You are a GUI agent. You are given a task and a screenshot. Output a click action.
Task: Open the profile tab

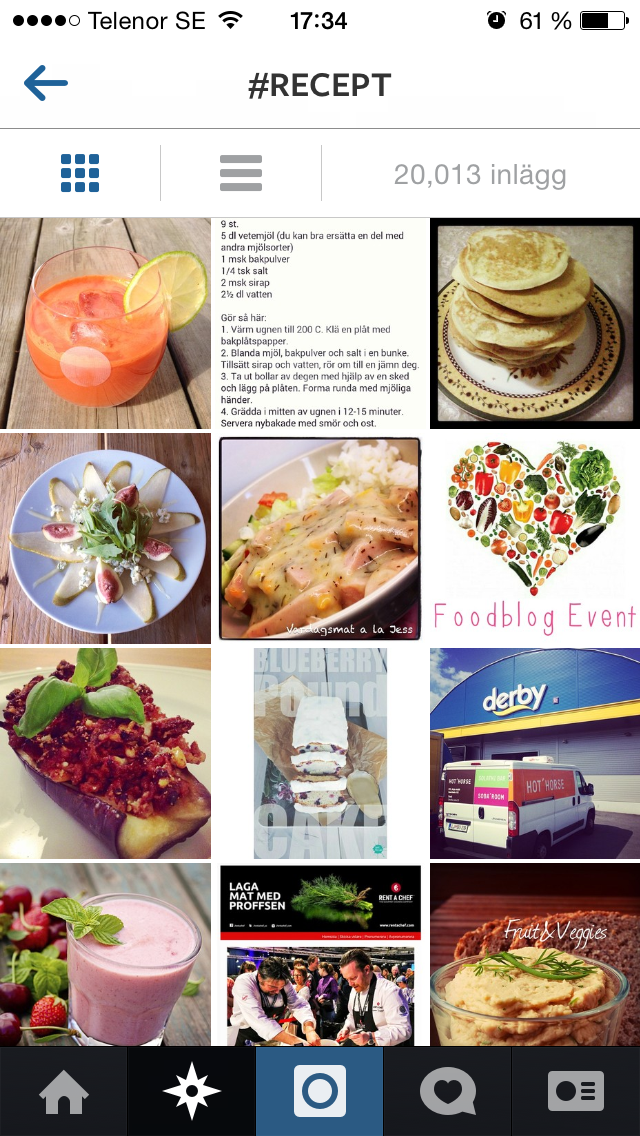click(576, 1091)
